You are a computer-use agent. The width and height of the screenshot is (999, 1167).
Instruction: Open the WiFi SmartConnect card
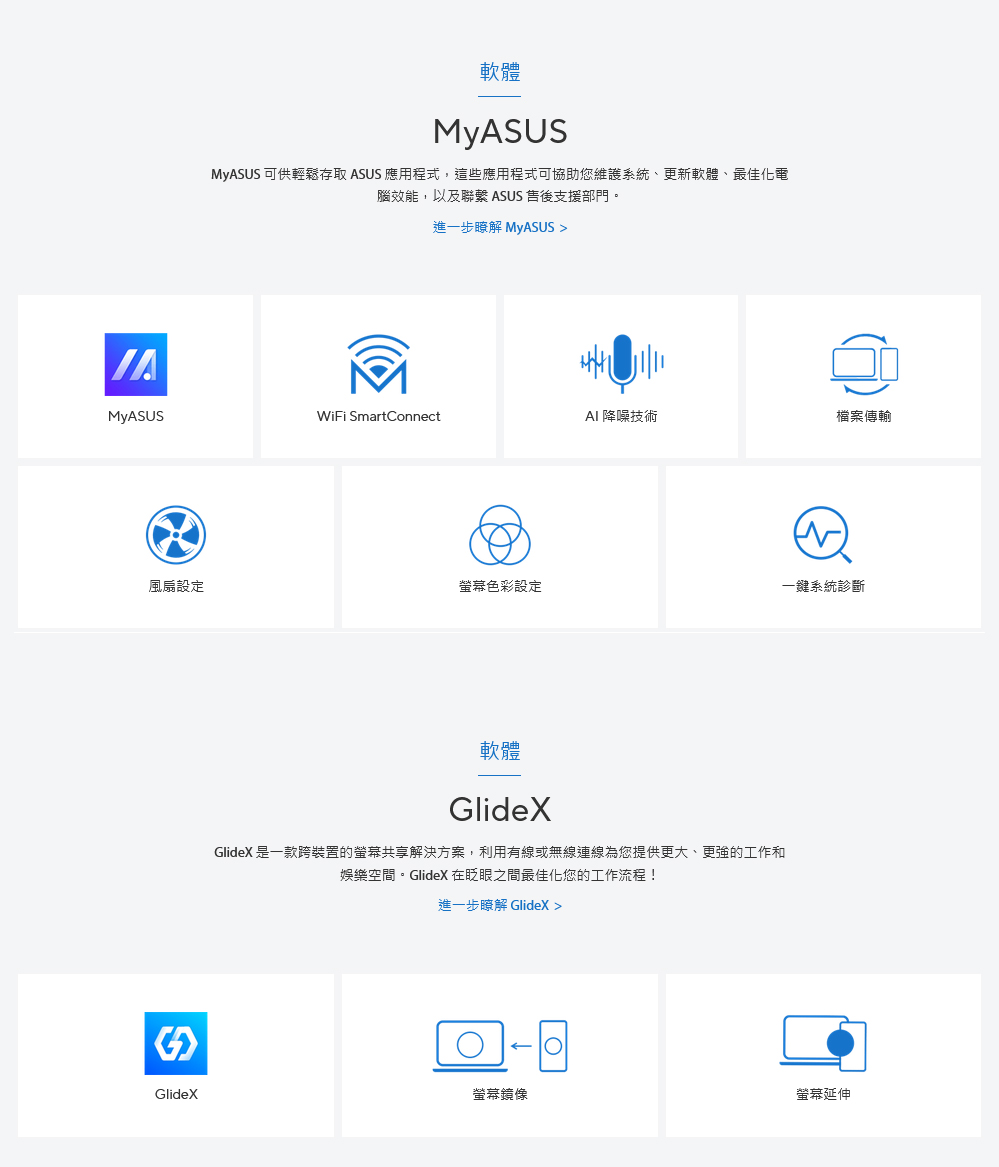pos(378,377)
